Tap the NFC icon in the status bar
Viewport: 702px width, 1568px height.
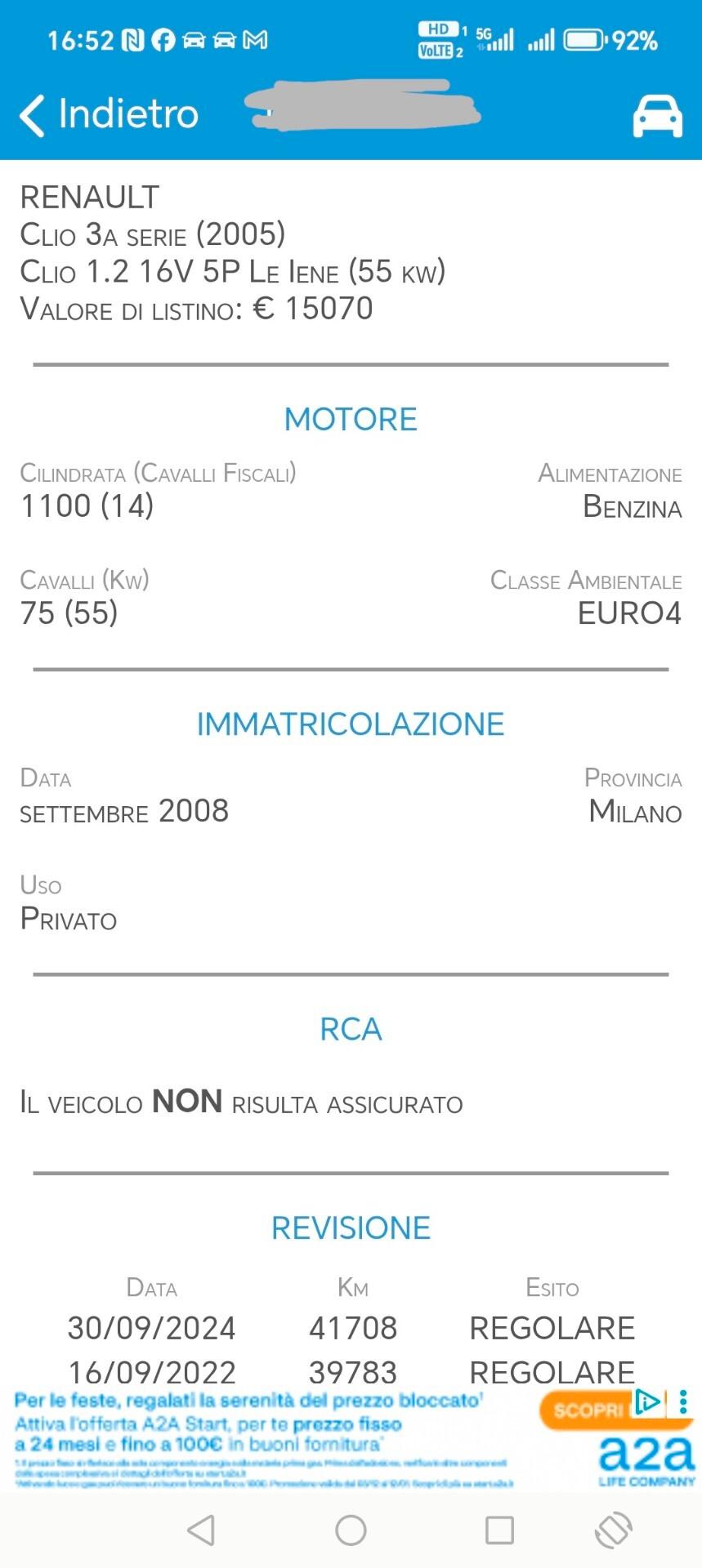pyautogui.click(x=133, y=38)
